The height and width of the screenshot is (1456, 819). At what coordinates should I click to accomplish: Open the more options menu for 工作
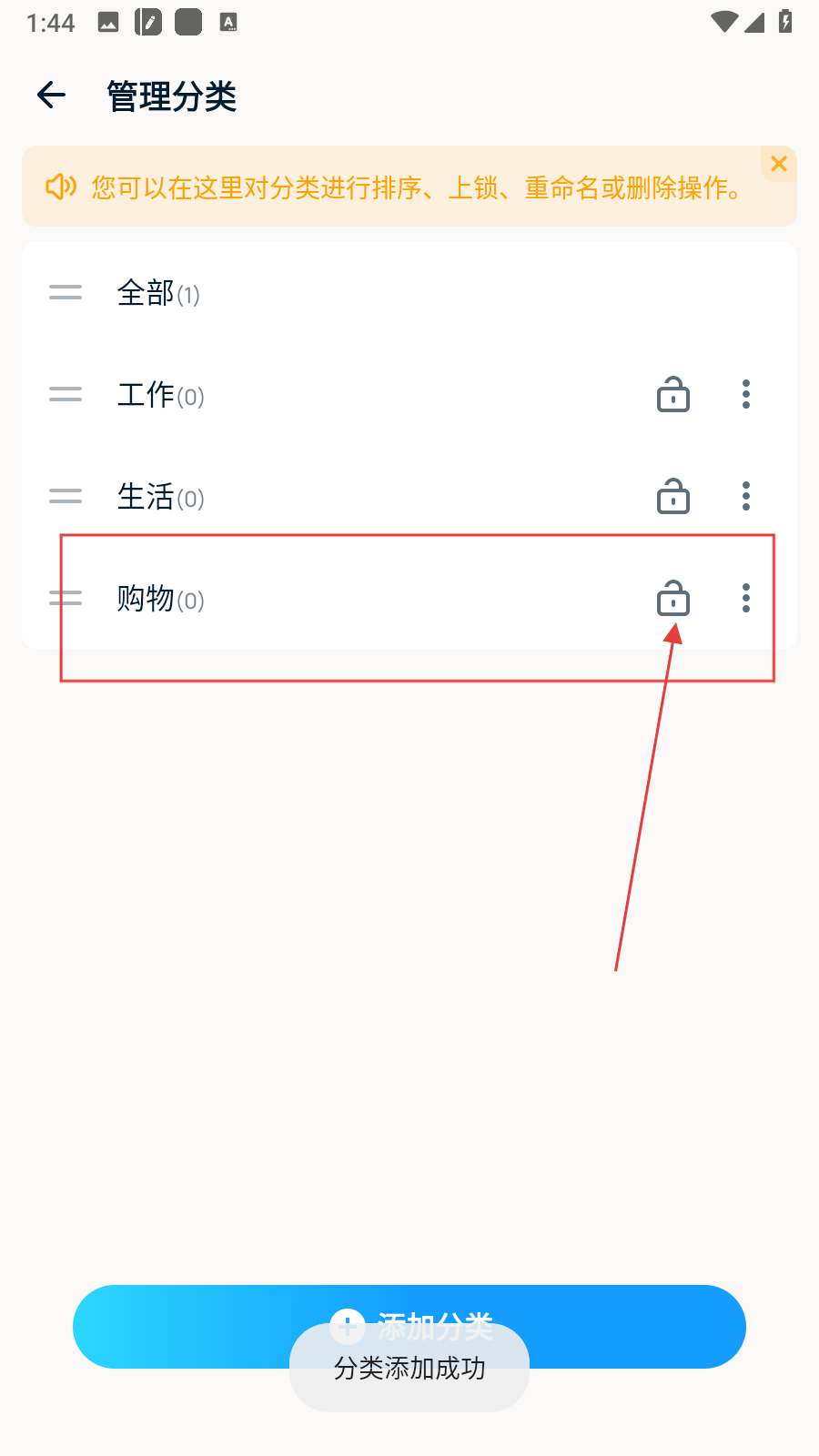(746, 395)
